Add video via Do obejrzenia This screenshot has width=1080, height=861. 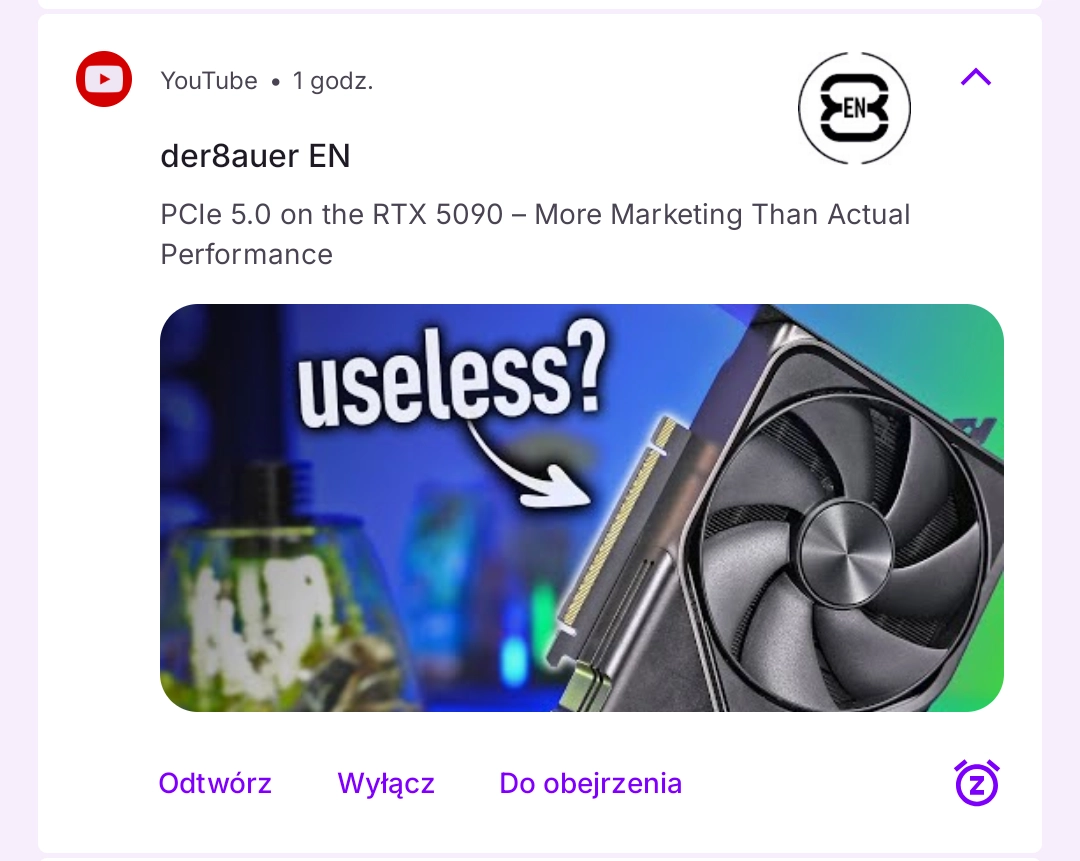click(x=590, y=783)
